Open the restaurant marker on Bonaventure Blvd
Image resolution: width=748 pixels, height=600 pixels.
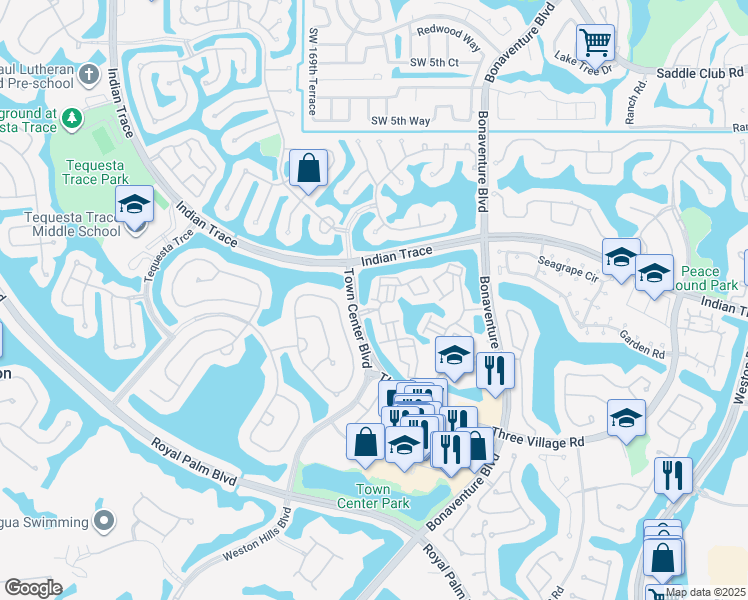494,370
